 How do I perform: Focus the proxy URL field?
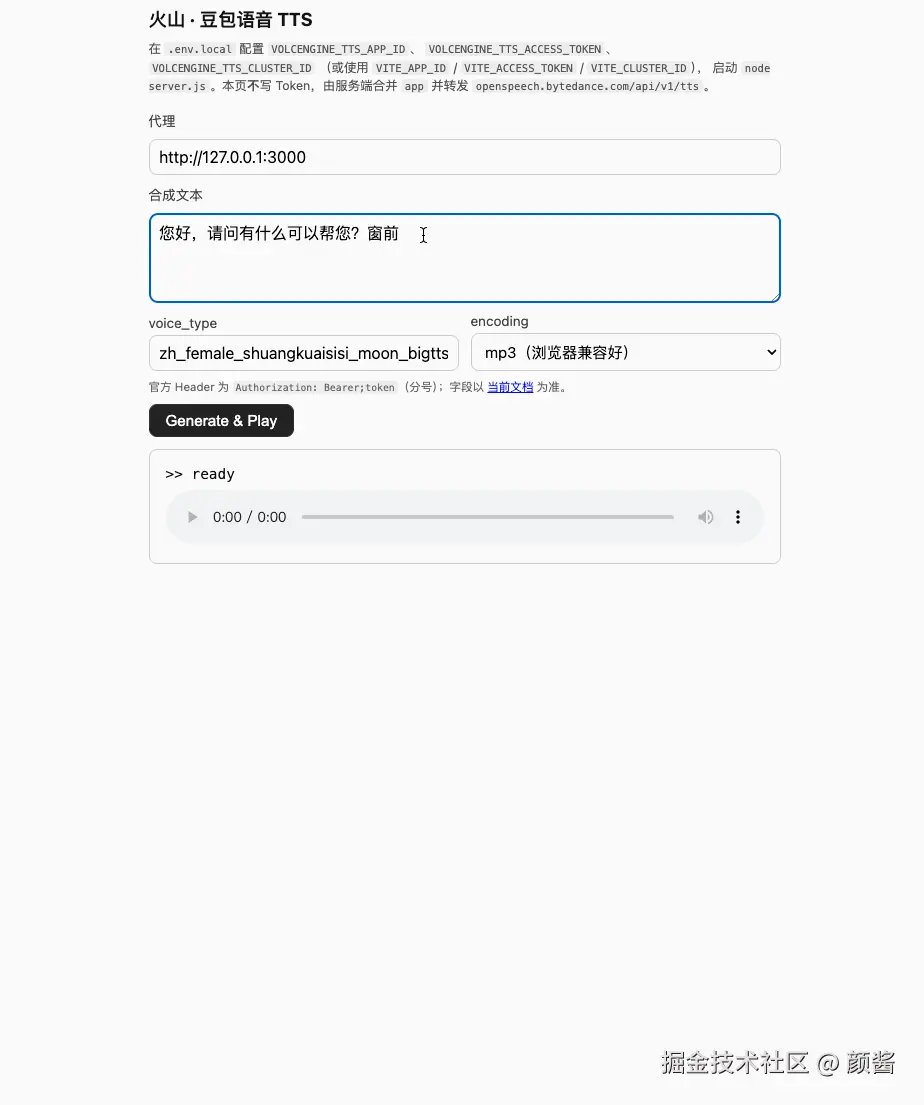pos(464,157)
